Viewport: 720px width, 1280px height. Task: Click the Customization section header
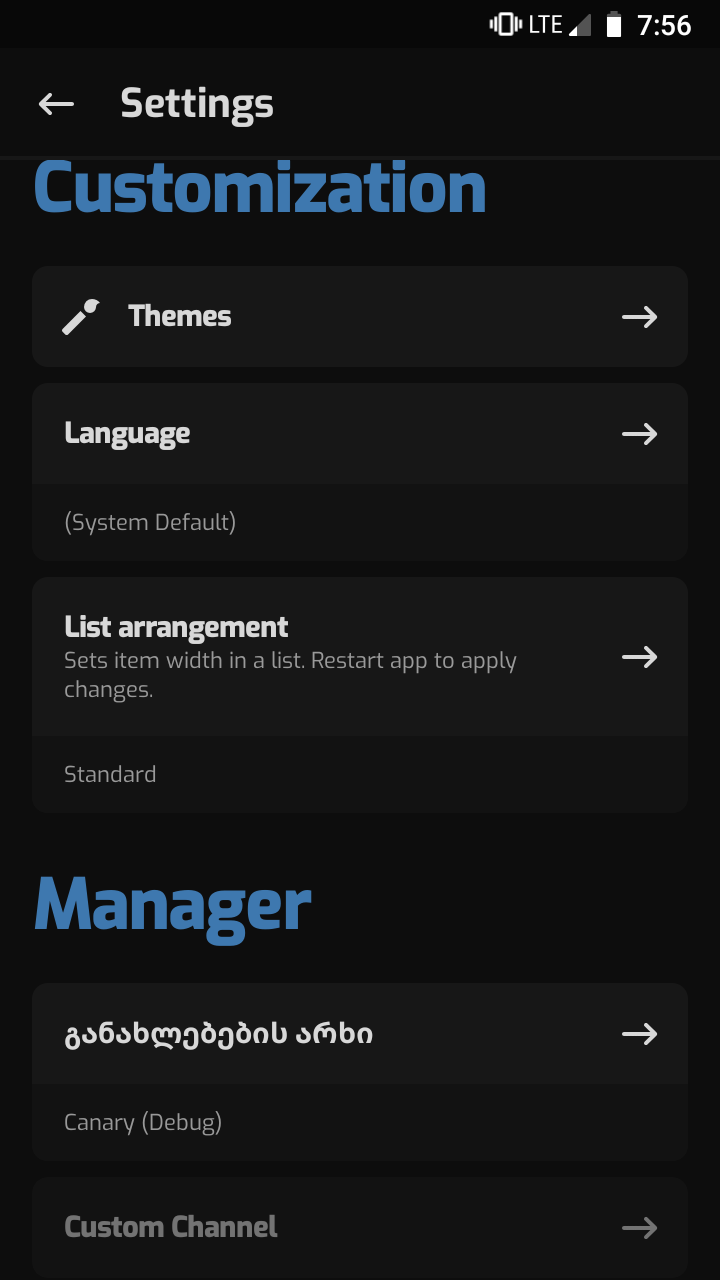click(260, 189)
